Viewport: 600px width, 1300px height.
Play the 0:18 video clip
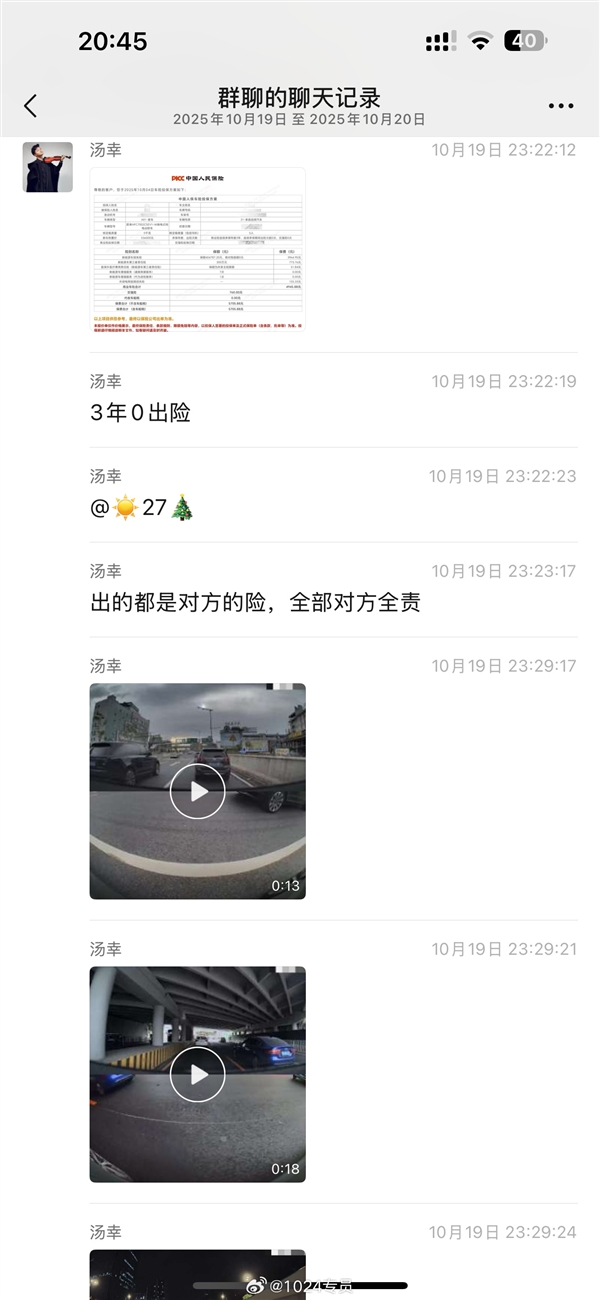197,1074
